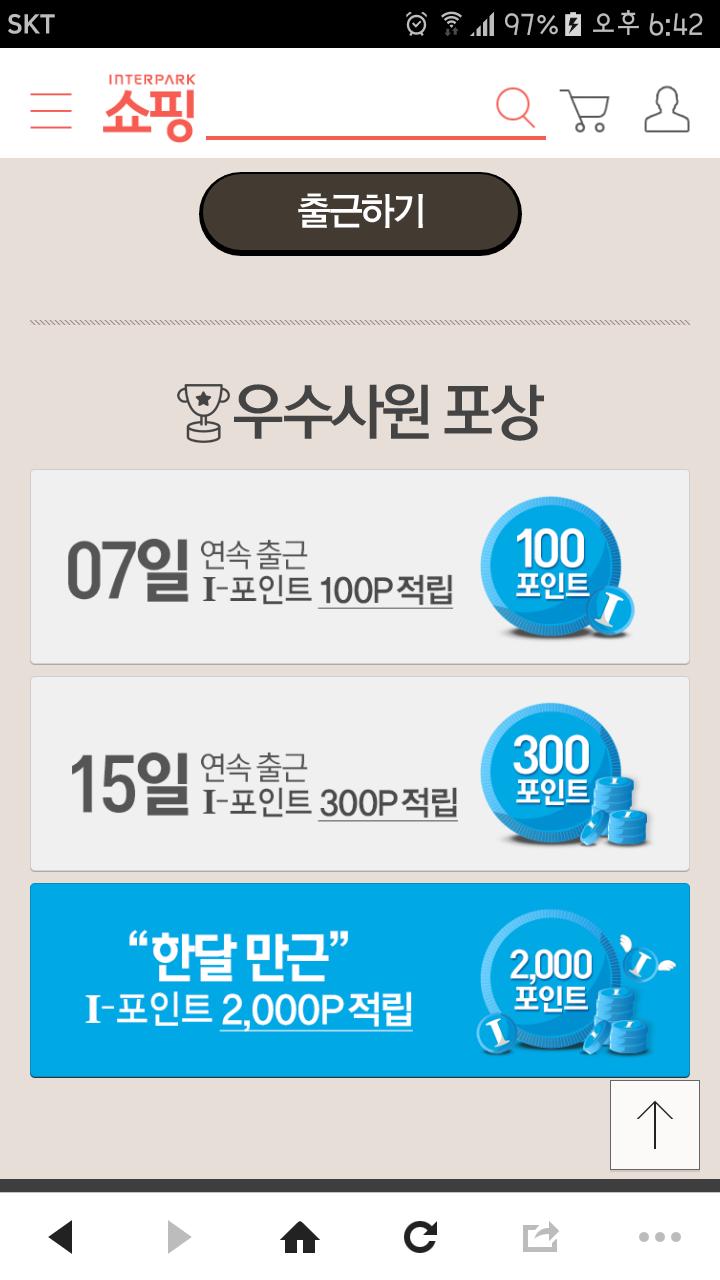Open the 한달 만근 2,000P reward card
The height and width of the screenshot is (1280, 720).
360,980
